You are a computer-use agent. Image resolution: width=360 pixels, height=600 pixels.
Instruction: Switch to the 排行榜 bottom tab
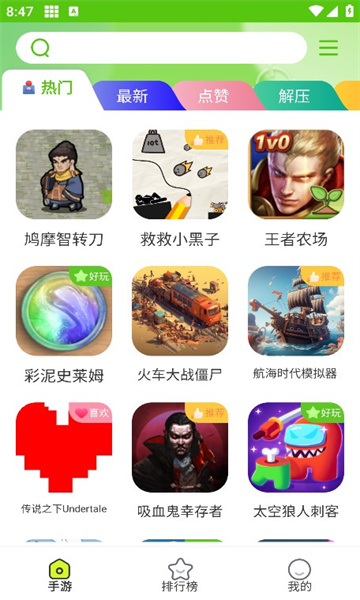pos(180,575)
